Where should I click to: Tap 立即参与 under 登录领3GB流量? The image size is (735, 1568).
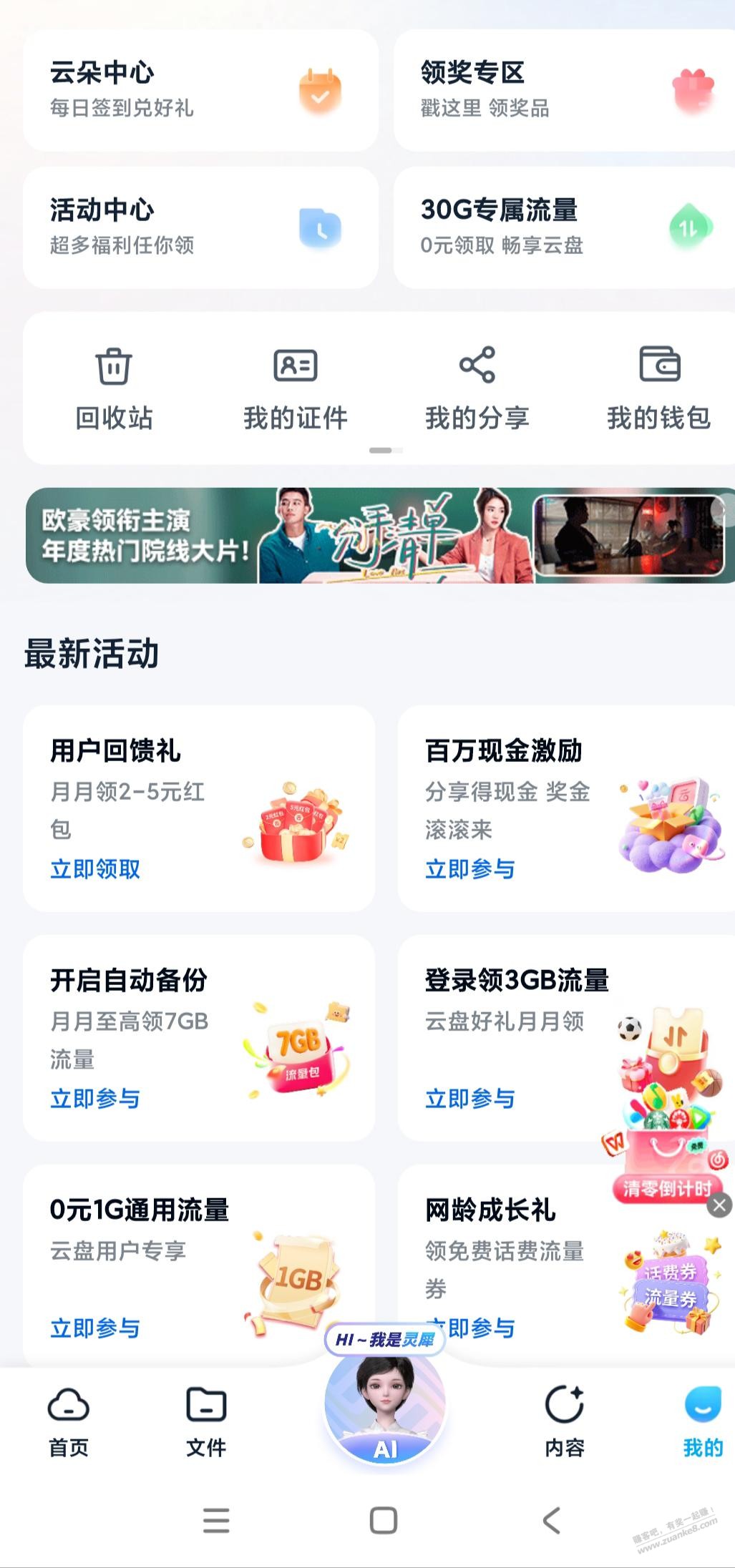[470, 1099]
